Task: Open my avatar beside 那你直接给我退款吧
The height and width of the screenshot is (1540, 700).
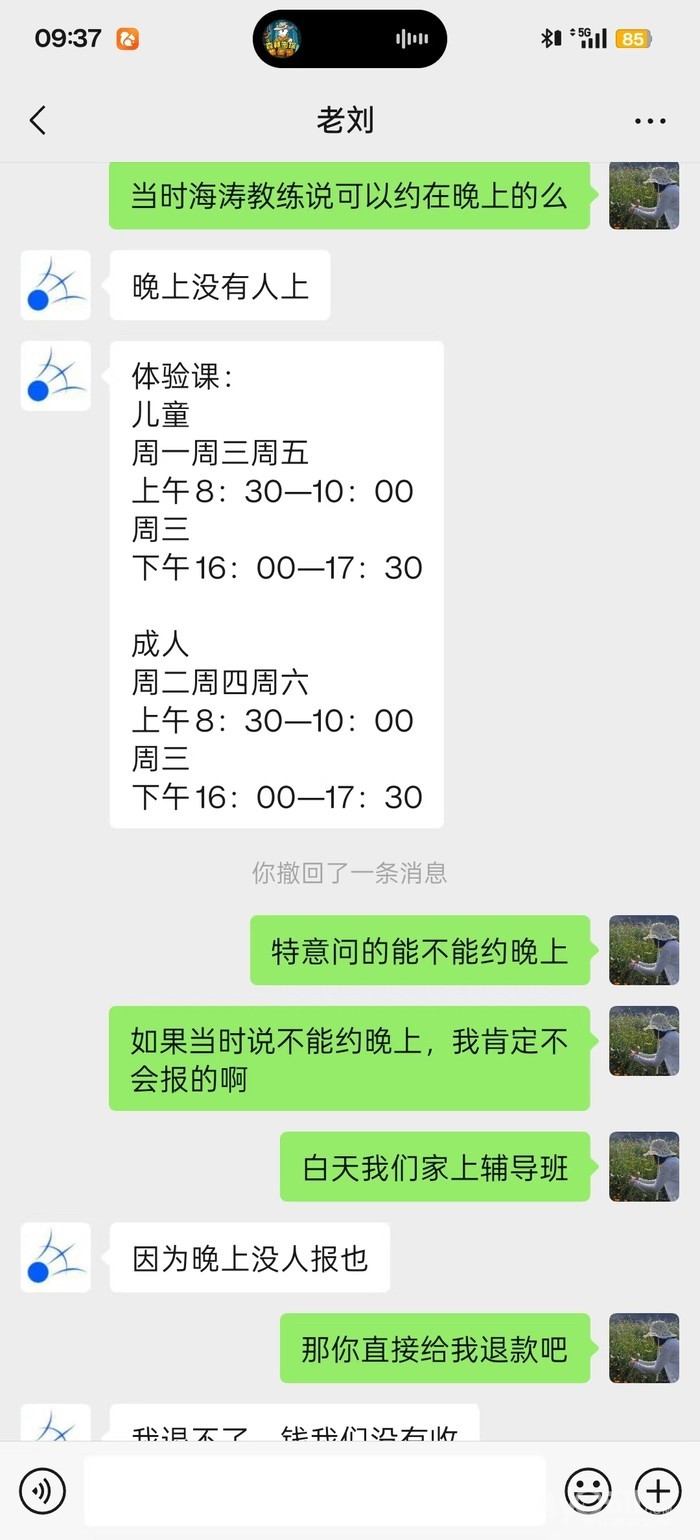Action: [644, 1348]
